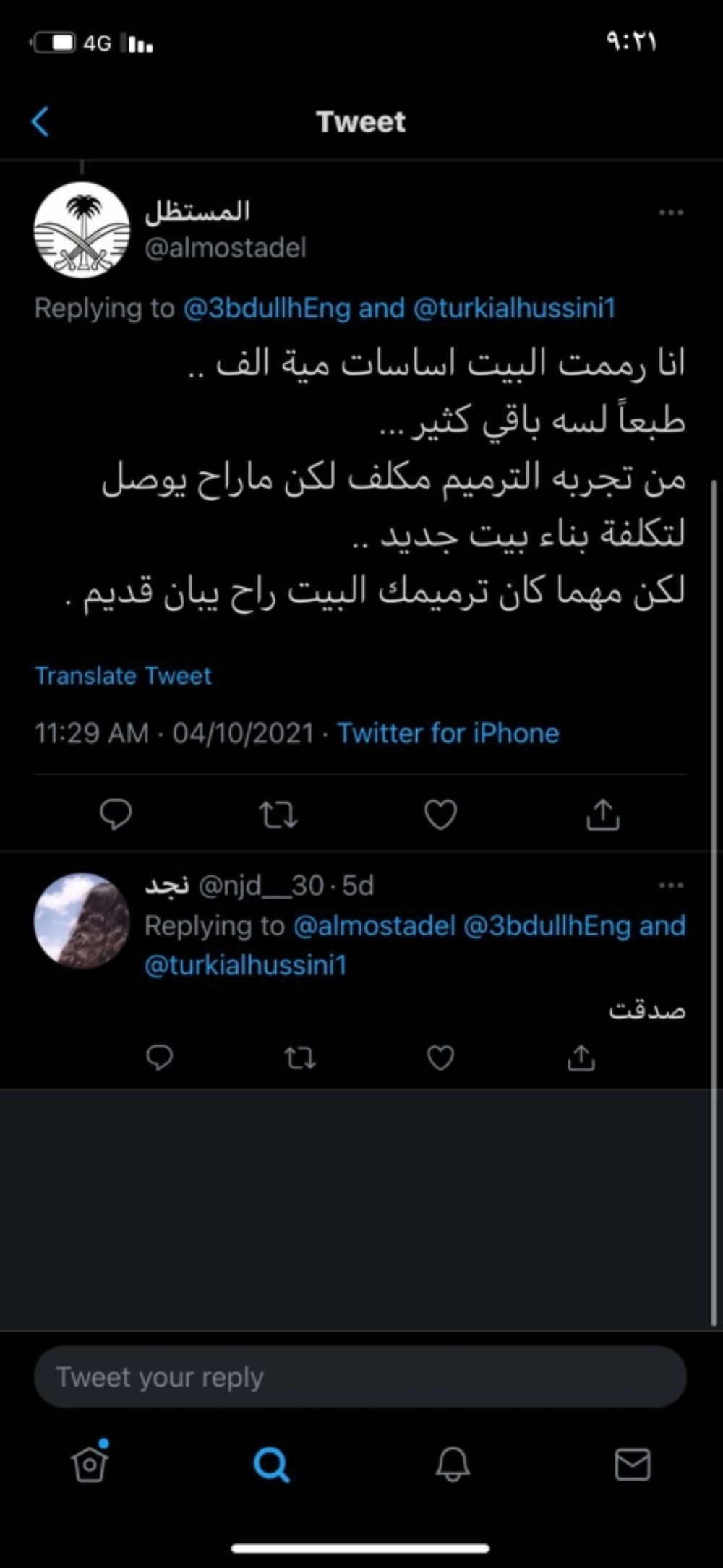
Task: Open the Messages tab
Action: pyautogui.click(x=633, y=1465)
